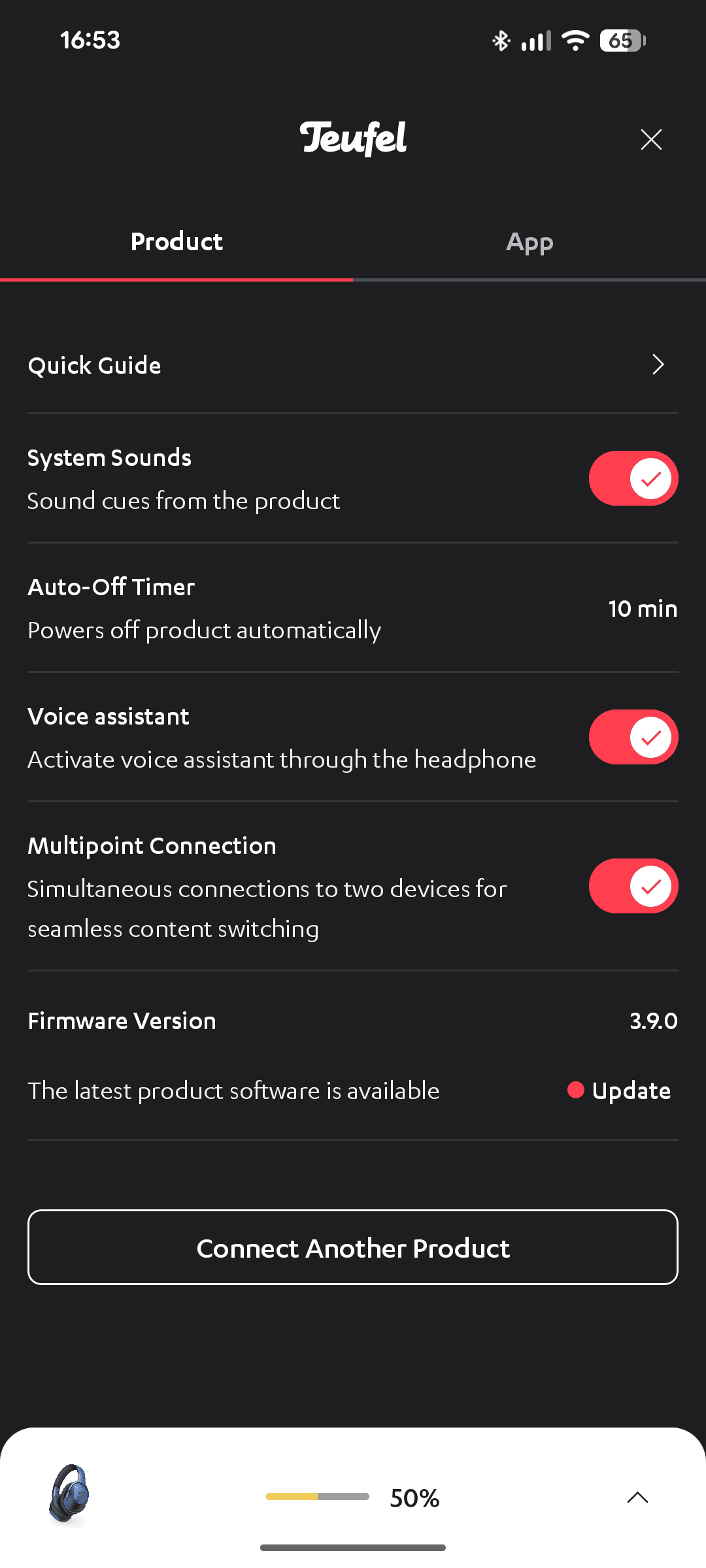Open the Quick Guide
The width and height of the screenshot is (706, 1568).
pyautogui.click(x=353, y=365)
